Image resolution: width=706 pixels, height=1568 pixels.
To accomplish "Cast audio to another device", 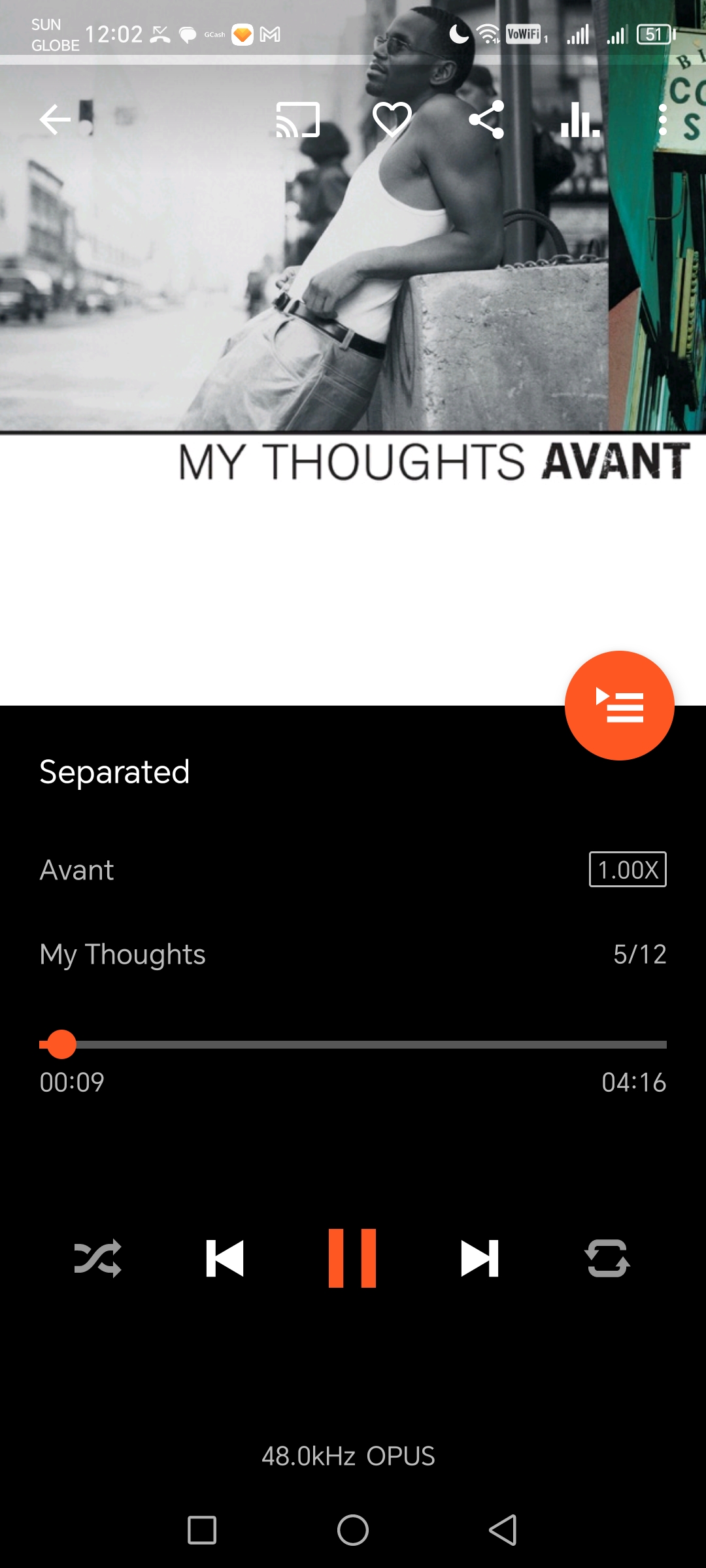I will [x=298, y=120].
